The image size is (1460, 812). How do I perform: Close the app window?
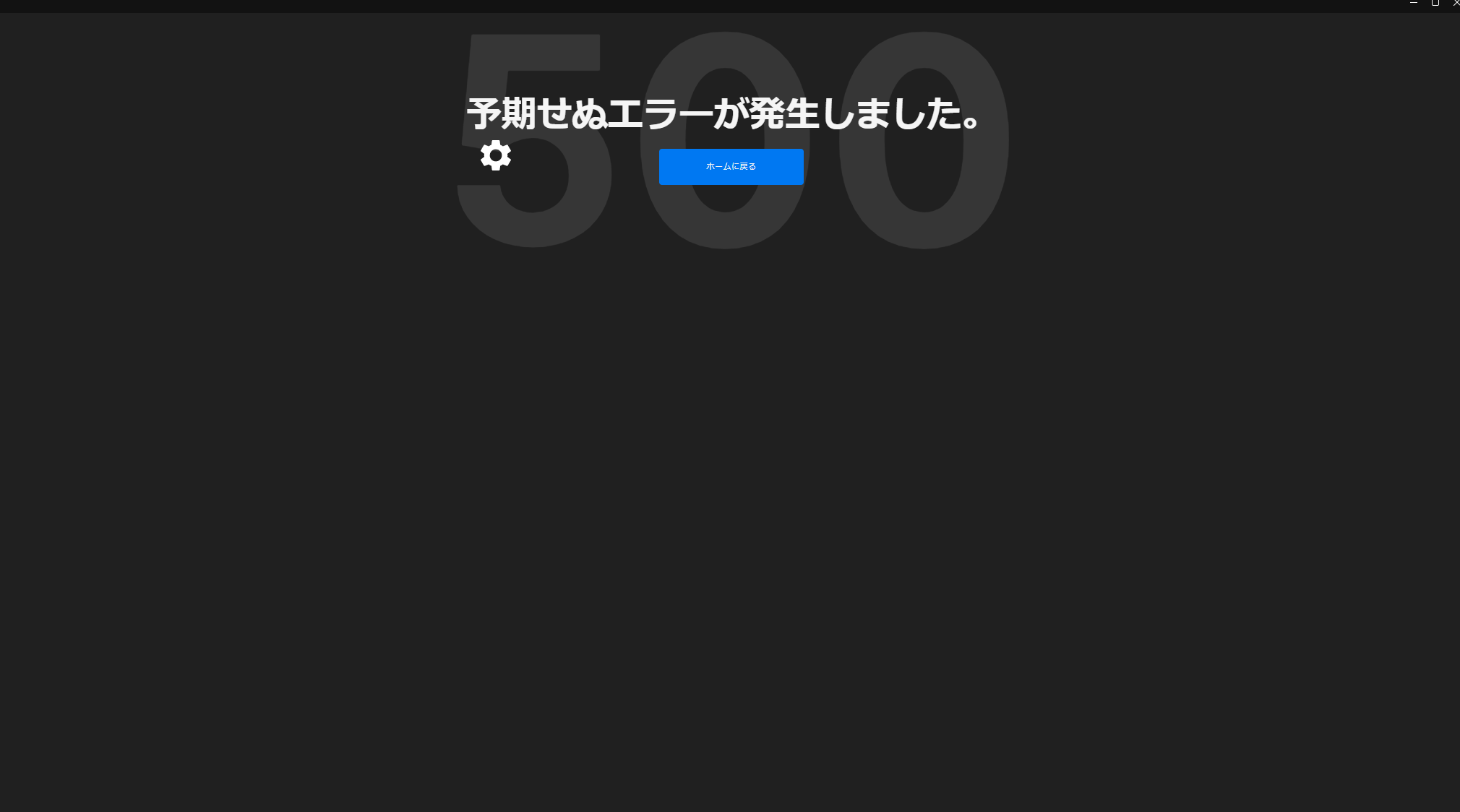1456,4
